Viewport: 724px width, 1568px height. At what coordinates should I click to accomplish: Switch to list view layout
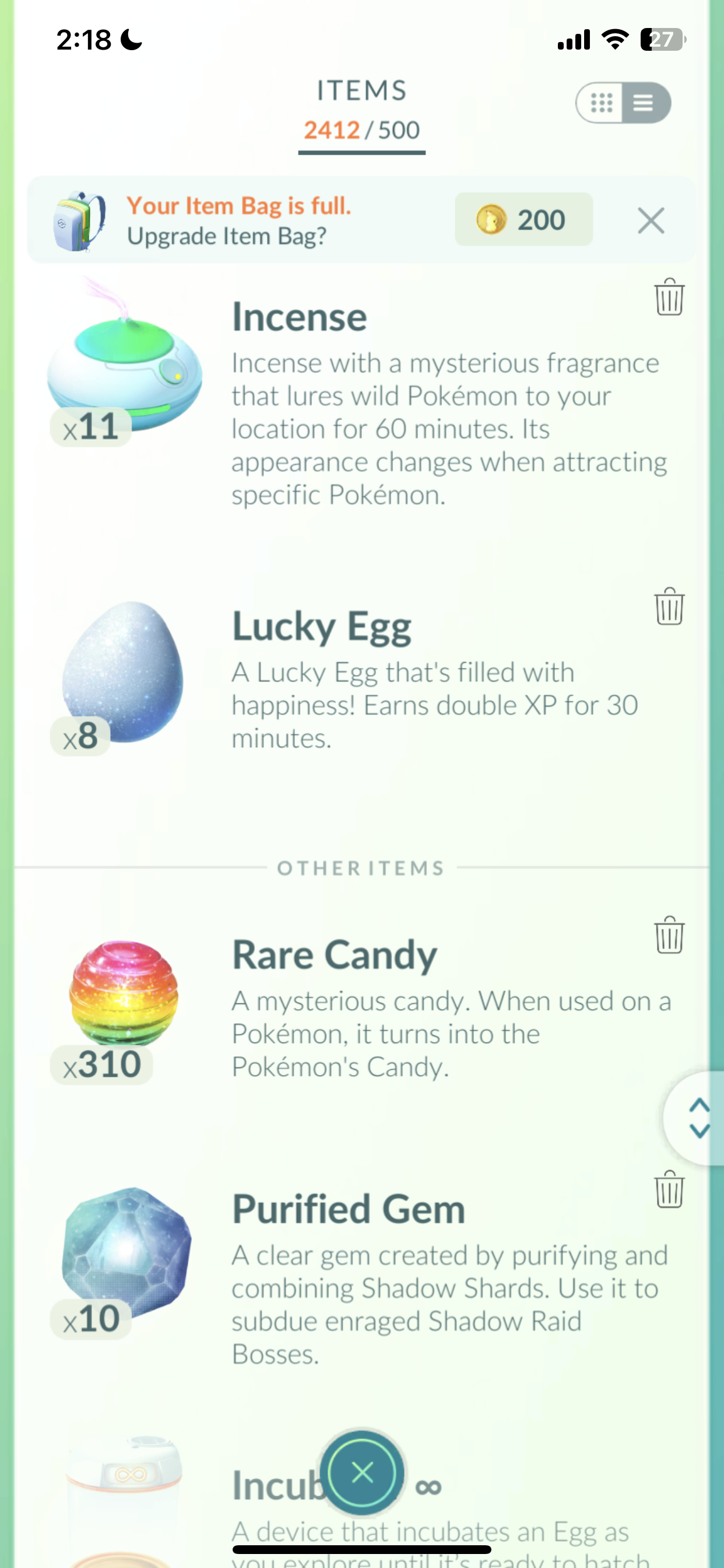click(644, 103)
